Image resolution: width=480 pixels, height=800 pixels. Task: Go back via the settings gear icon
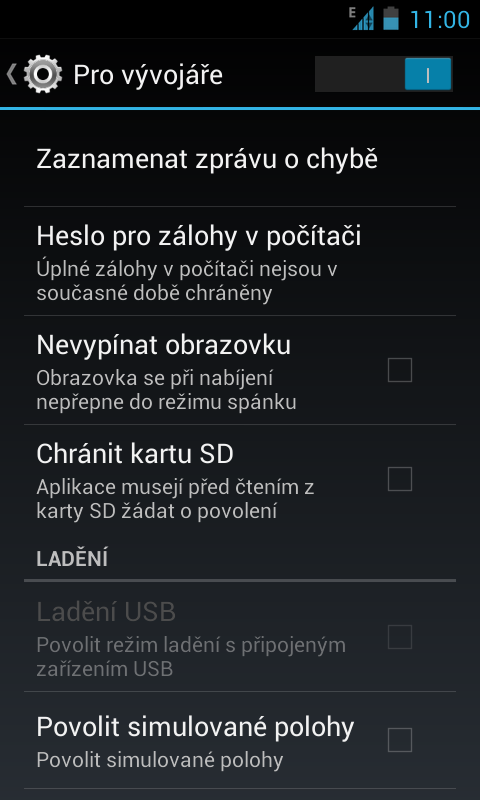tap(42, 74)
